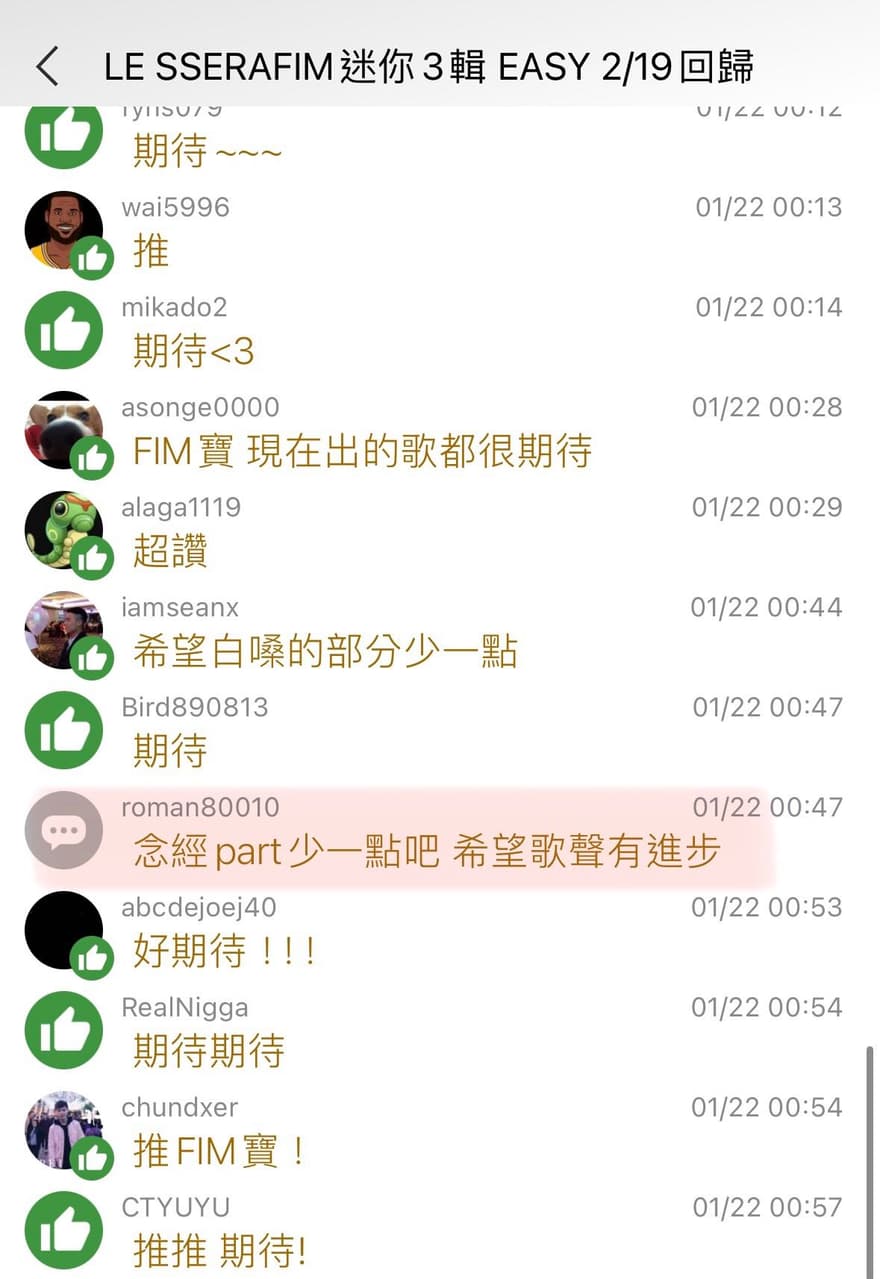Image resolution: width=880 pixels, height=1279 pixels.
Task: Open roman80010's highlighted comment
Action: 427,851
